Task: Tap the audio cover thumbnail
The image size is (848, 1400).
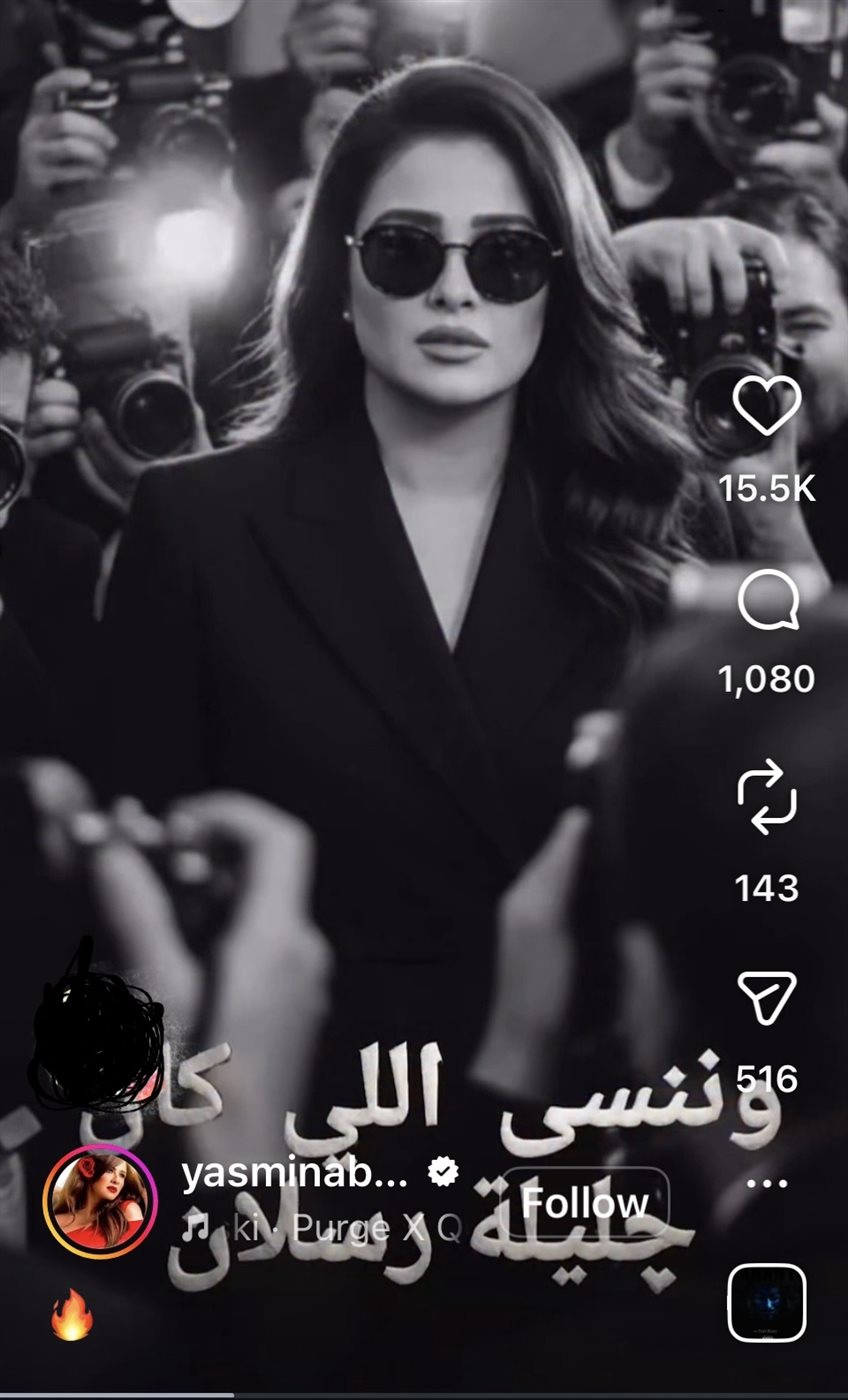Action: (767, 1302)
